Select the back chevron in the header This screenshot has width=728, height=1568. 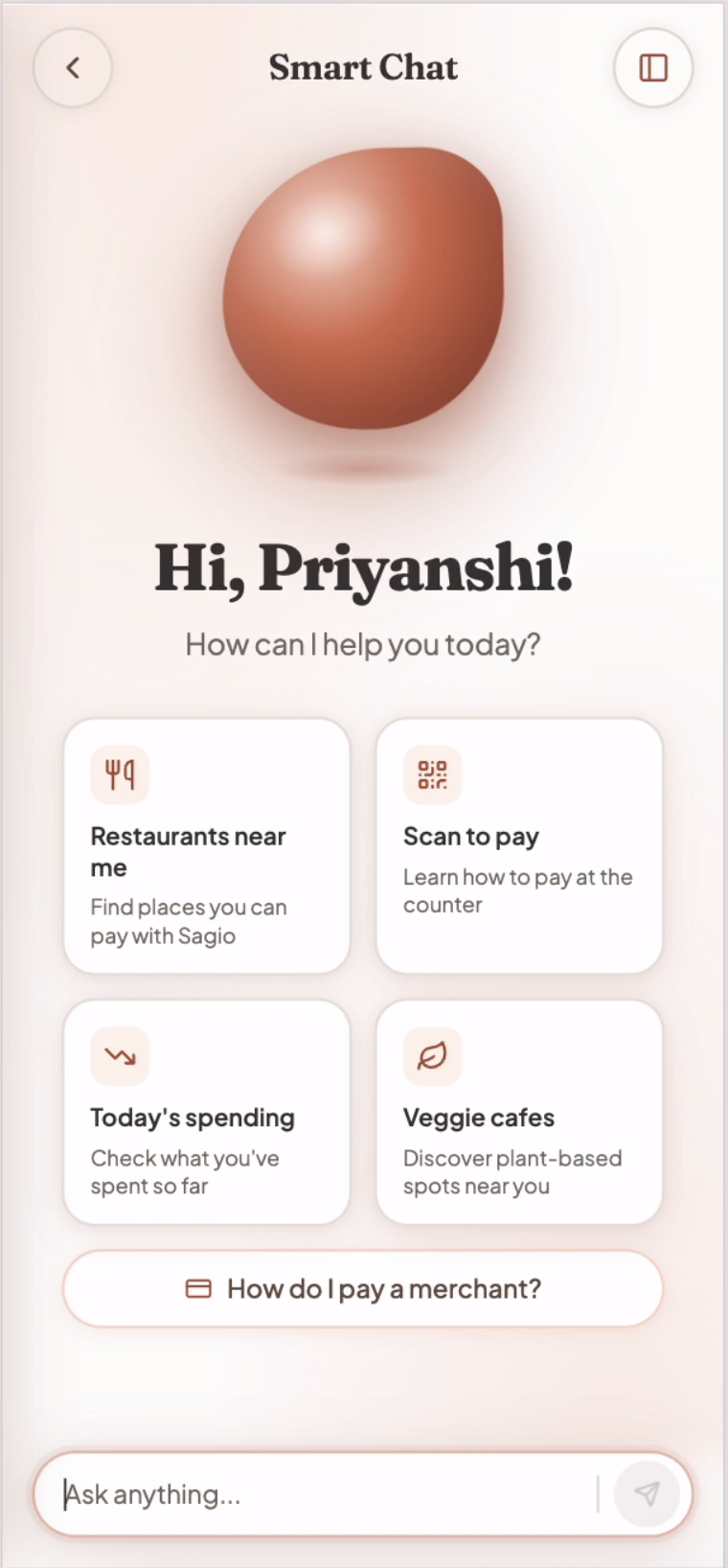(x=73, y=67)
